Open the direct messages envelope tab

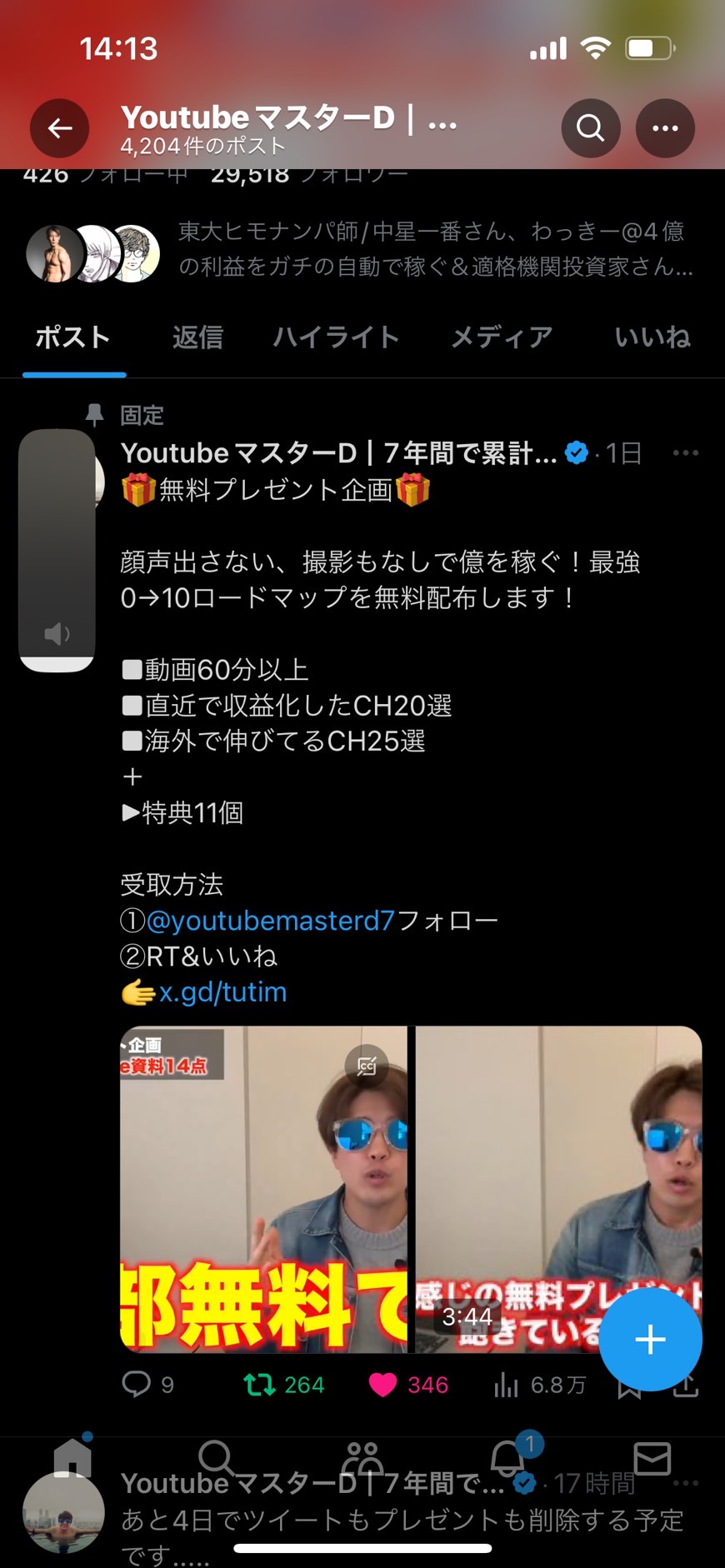click(652, 1460)
